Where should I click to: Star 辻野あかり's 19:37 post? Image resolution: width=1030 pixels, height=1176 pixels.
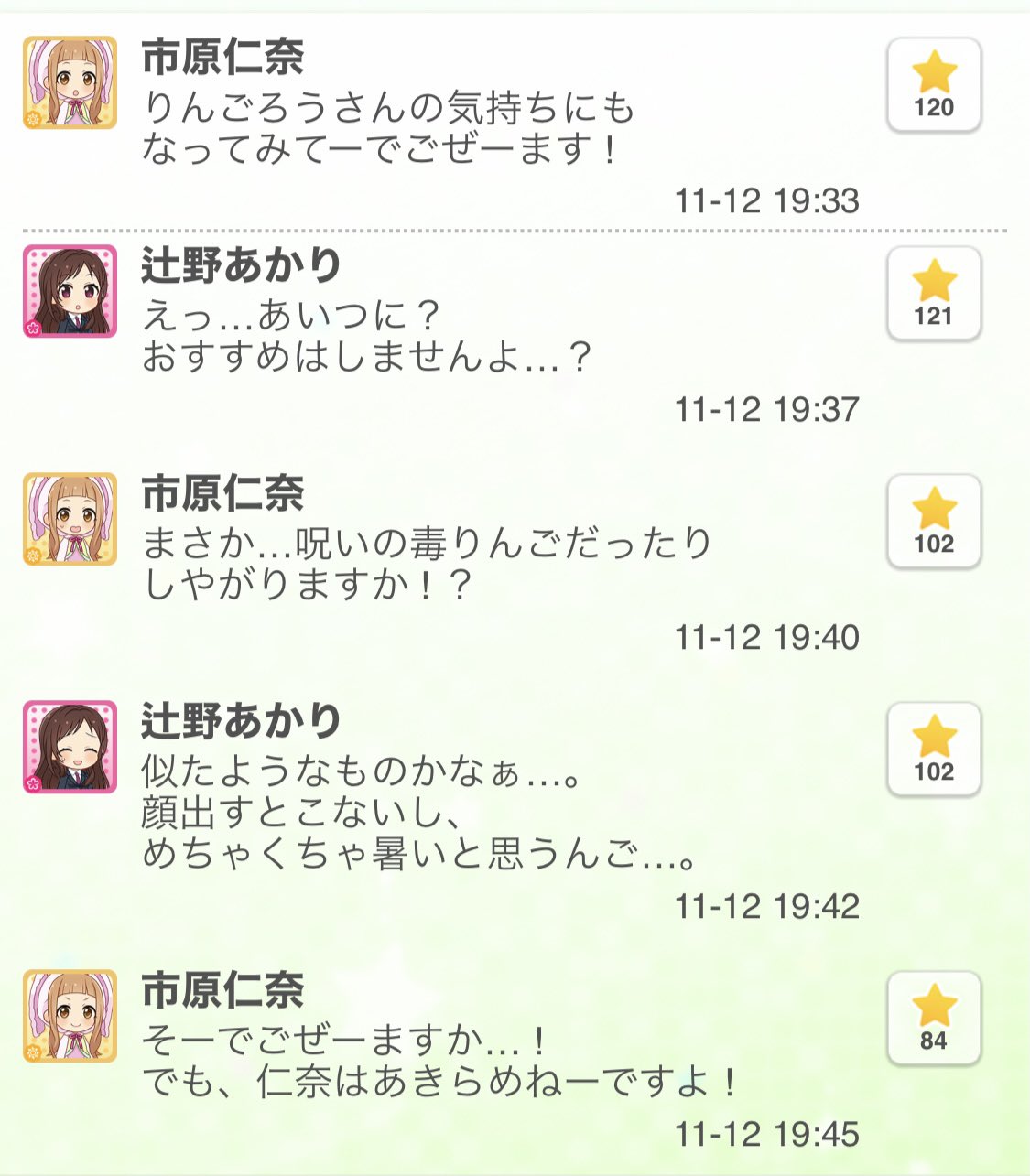pos(933,294)
